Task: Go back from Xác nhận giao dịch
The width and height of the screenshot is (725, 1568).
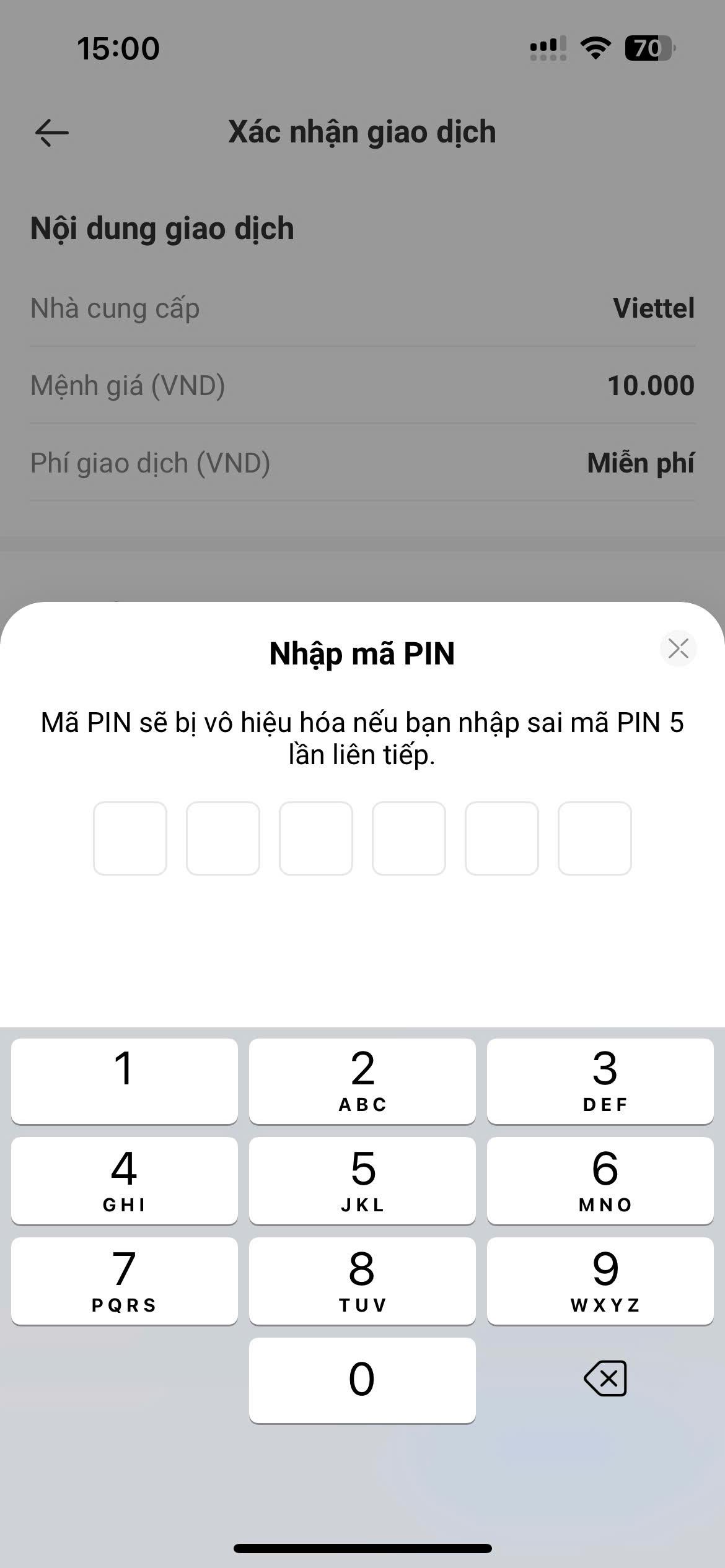Action: click(51, 133)
